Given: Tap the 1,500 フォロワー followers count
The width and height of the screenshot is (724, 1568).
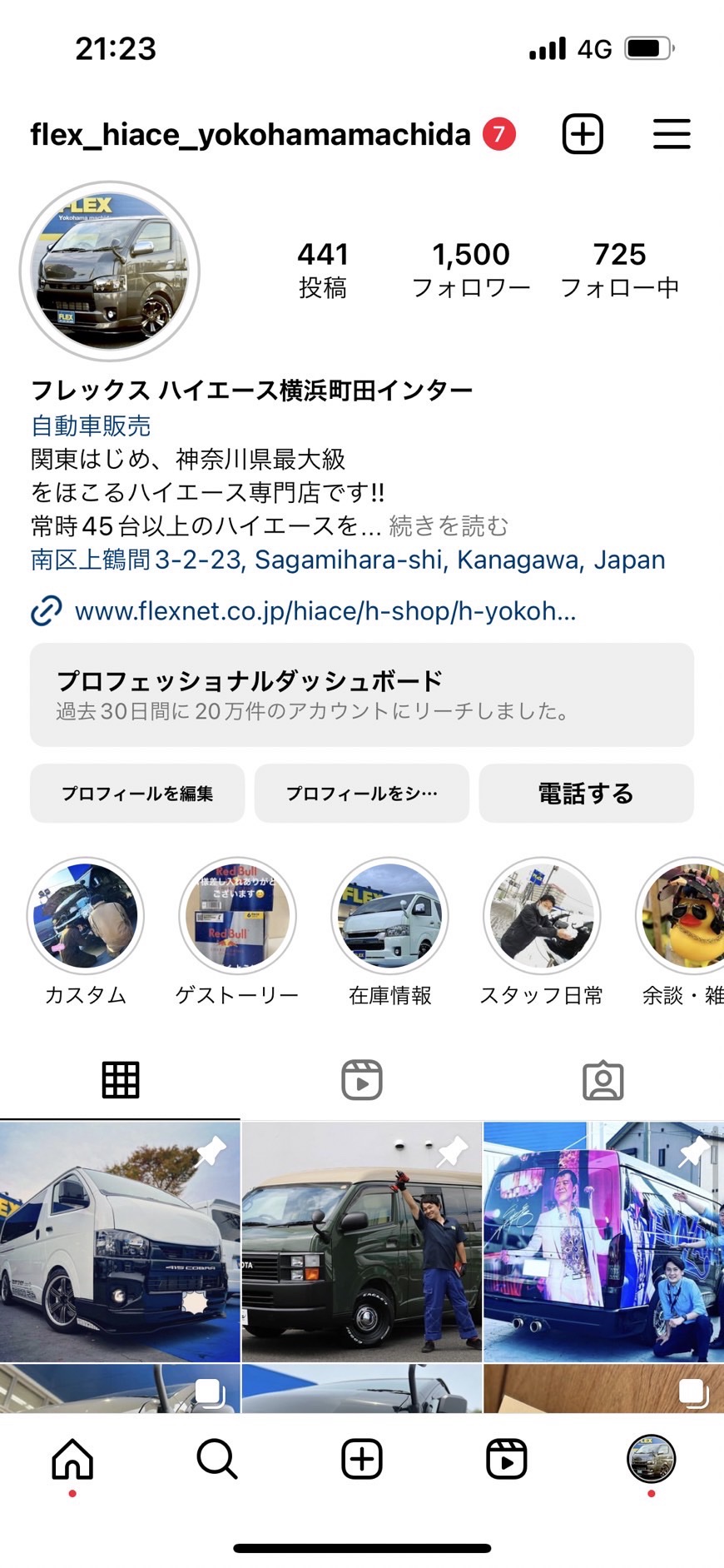Looking at the screenshot, I should (x=471, y=269).
